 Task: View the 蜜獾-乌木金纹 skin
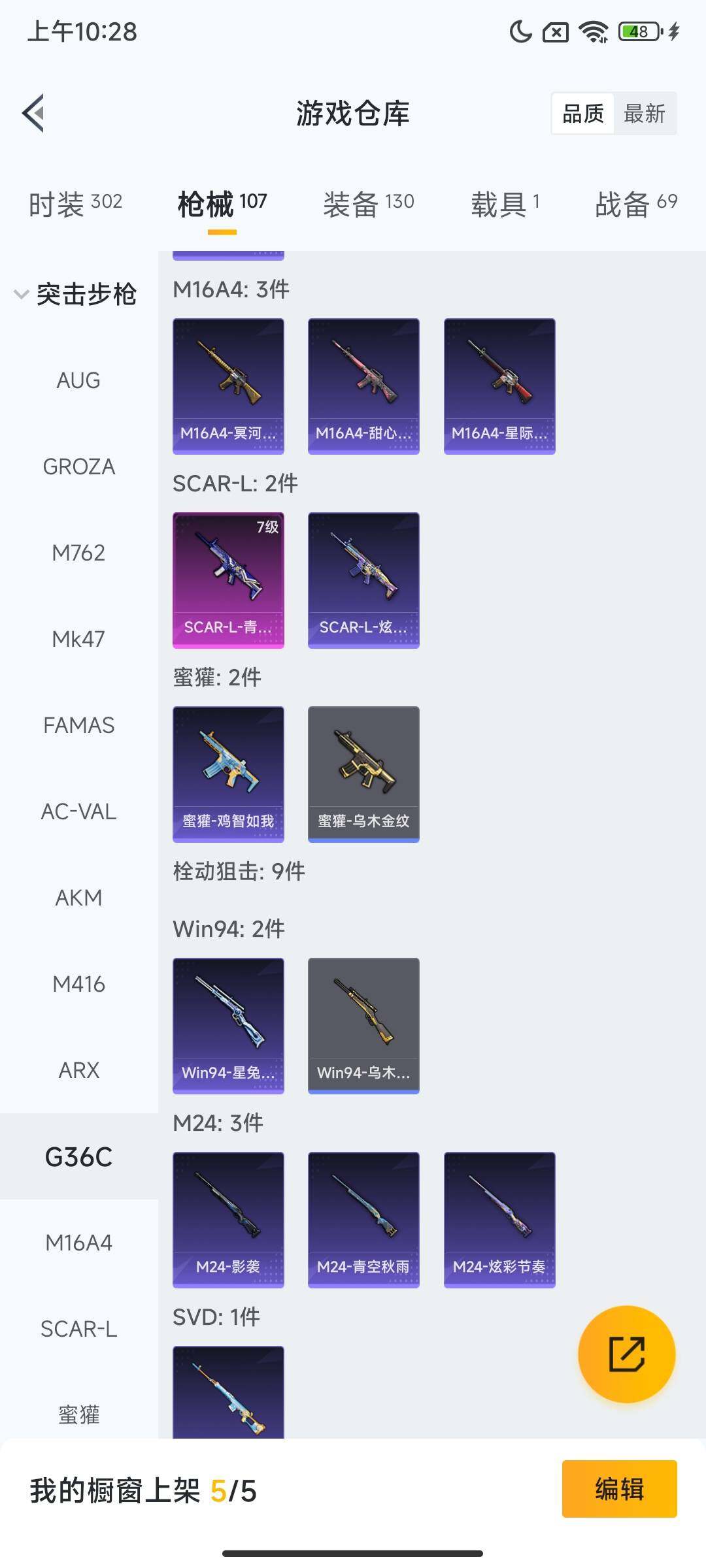pos(363,774)
